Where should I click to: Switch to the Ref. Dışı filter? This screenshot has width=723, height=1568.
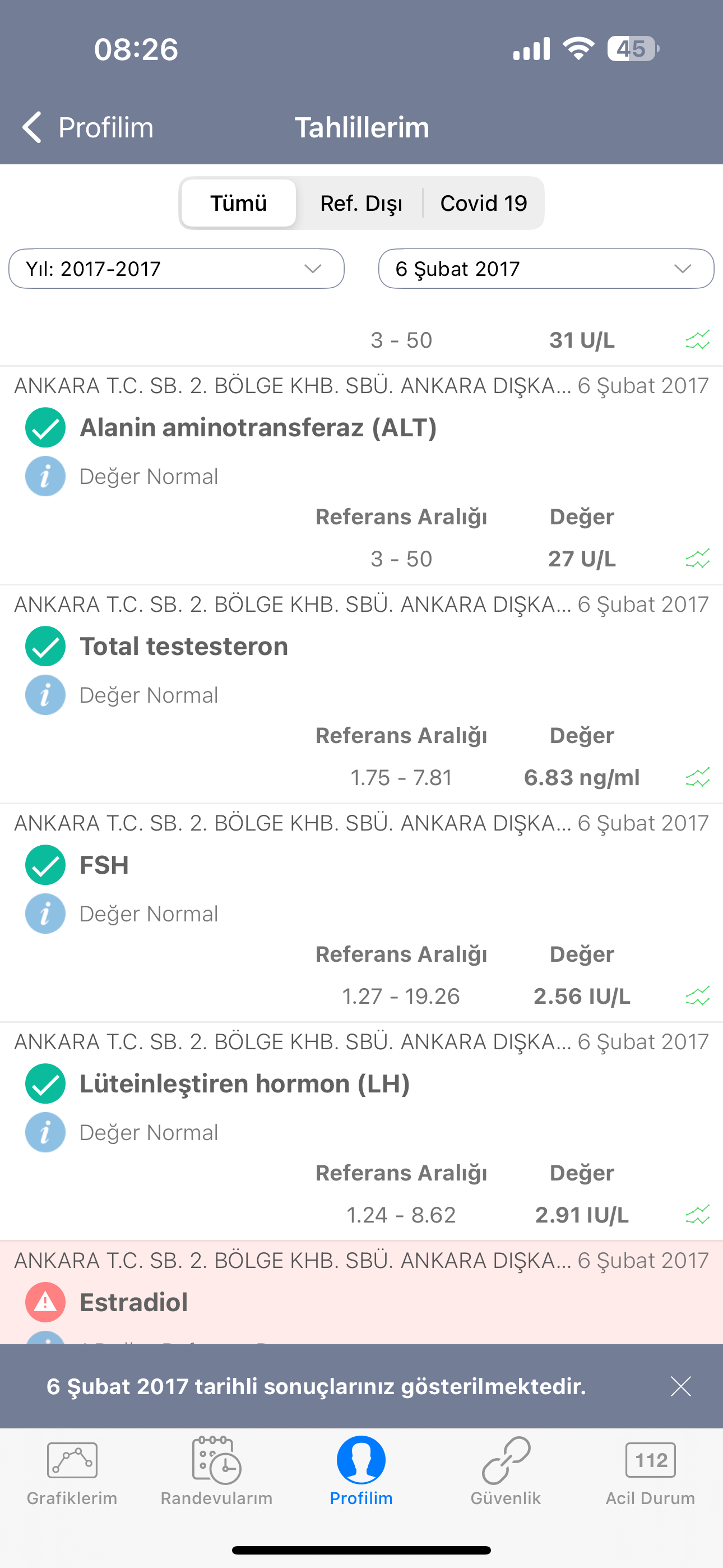pos(361,204)
